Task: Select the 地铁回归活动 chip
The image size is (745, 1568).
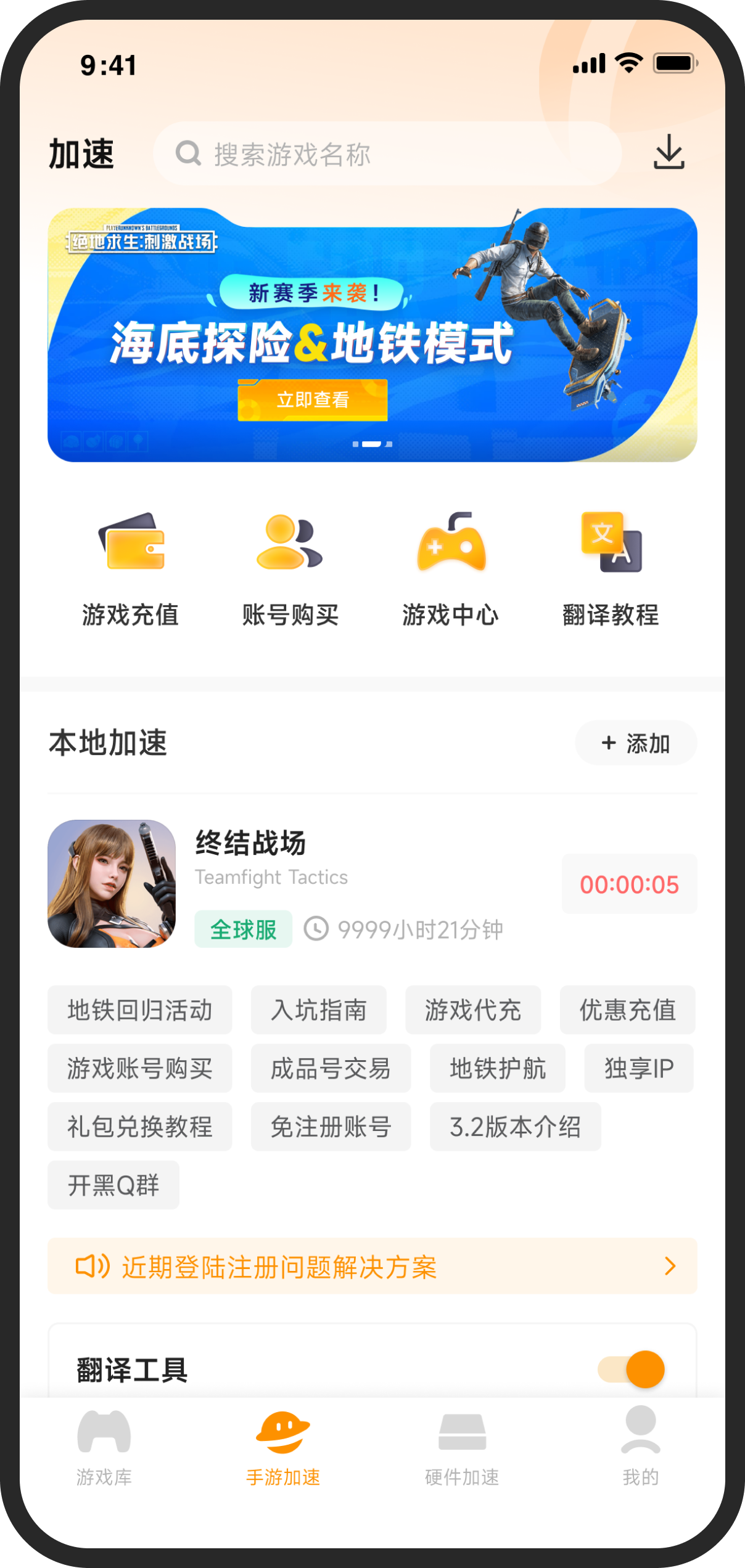Action: click(x=140, y=1010)
